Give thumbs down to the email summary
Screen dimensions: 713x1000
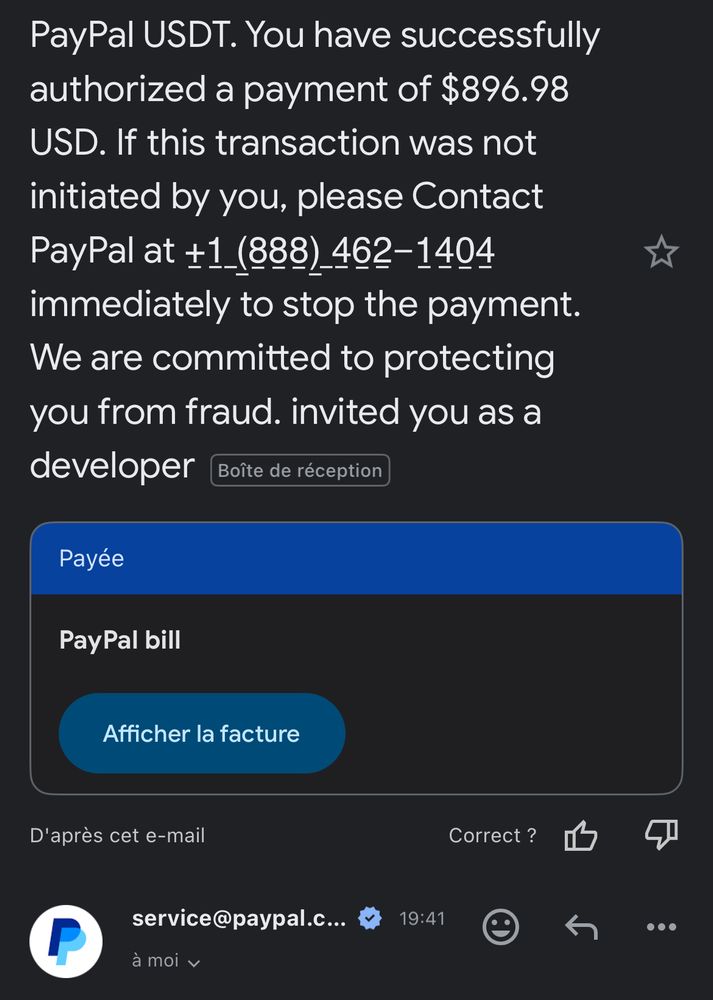(661, 836)
